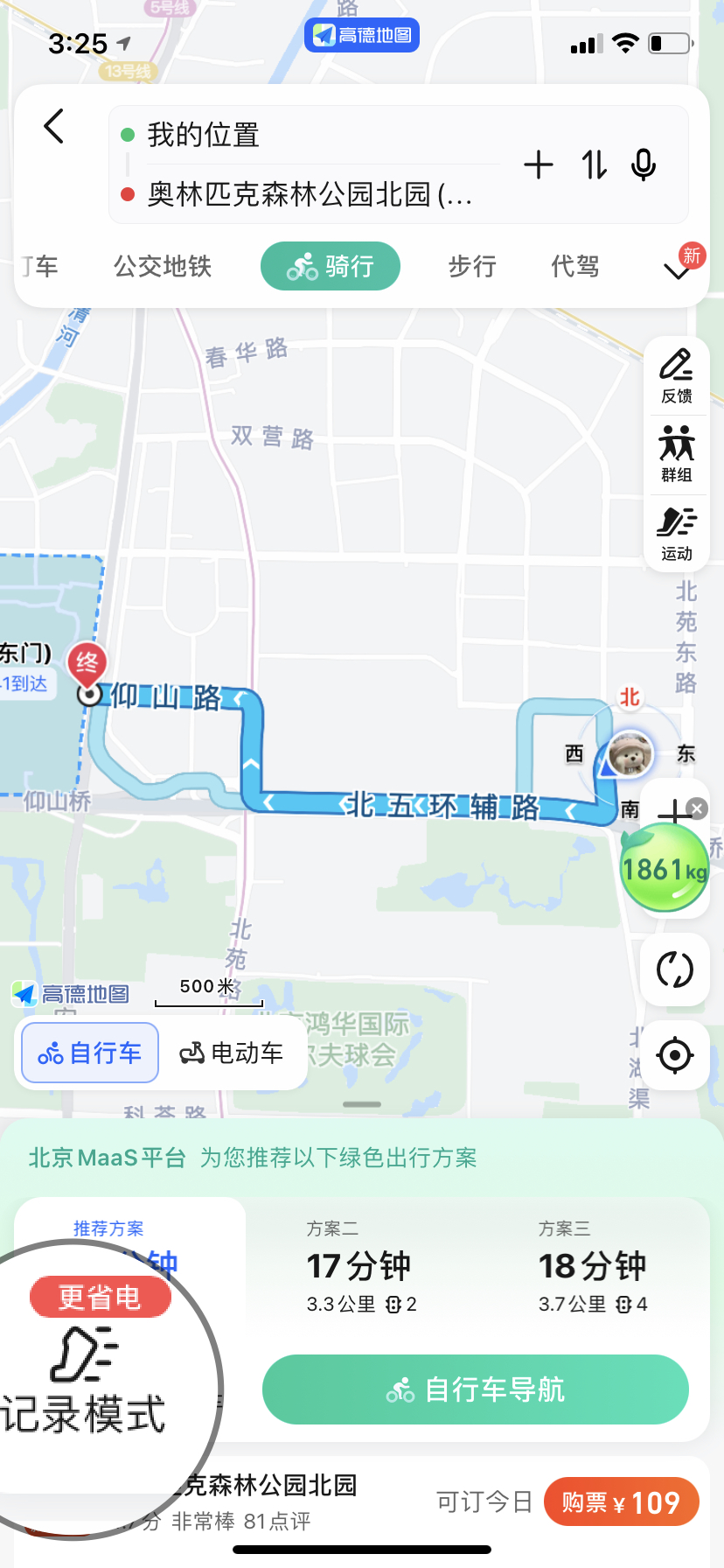This screenshot has width=724, height=1568.
Task: Open 运动 sports mode
Action: point(676,533)
